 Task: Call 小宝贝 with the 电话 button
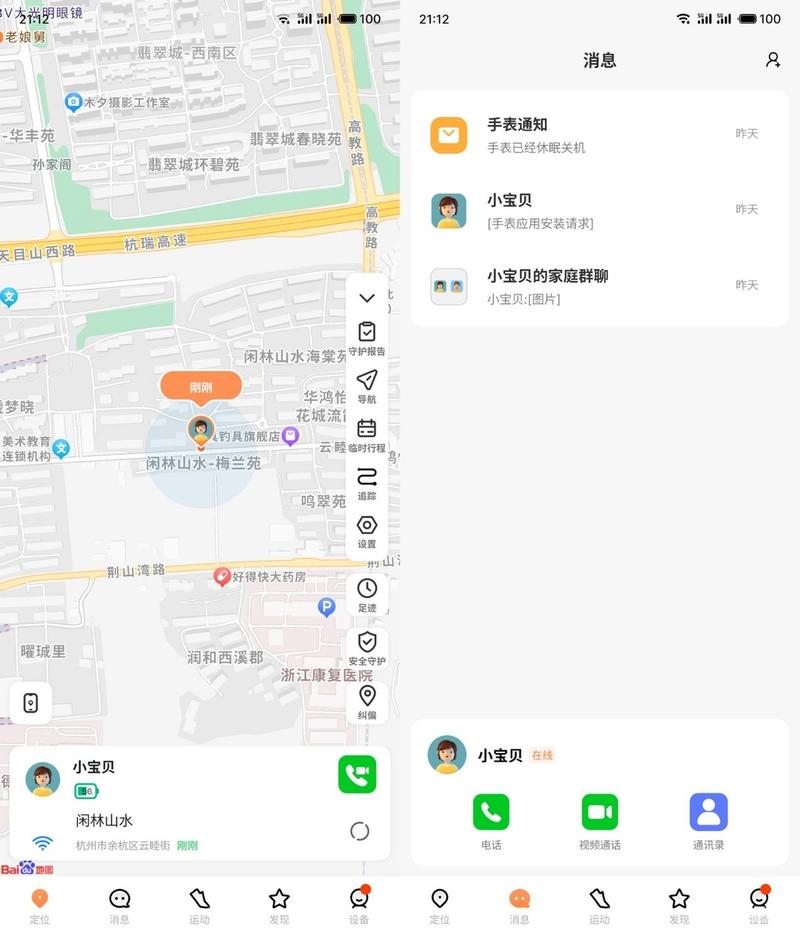coord(491,819)
